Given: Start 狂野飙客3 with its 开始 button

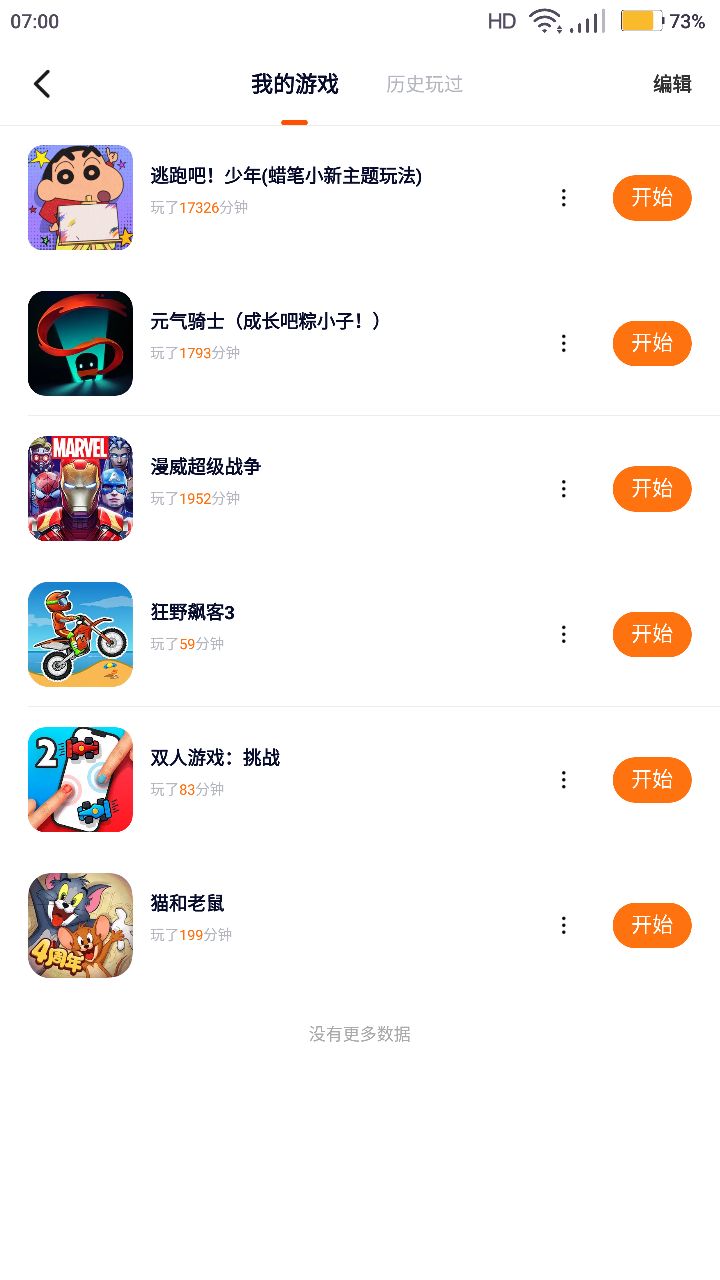Looking at the screenshot, I should [x=652, y=634].
